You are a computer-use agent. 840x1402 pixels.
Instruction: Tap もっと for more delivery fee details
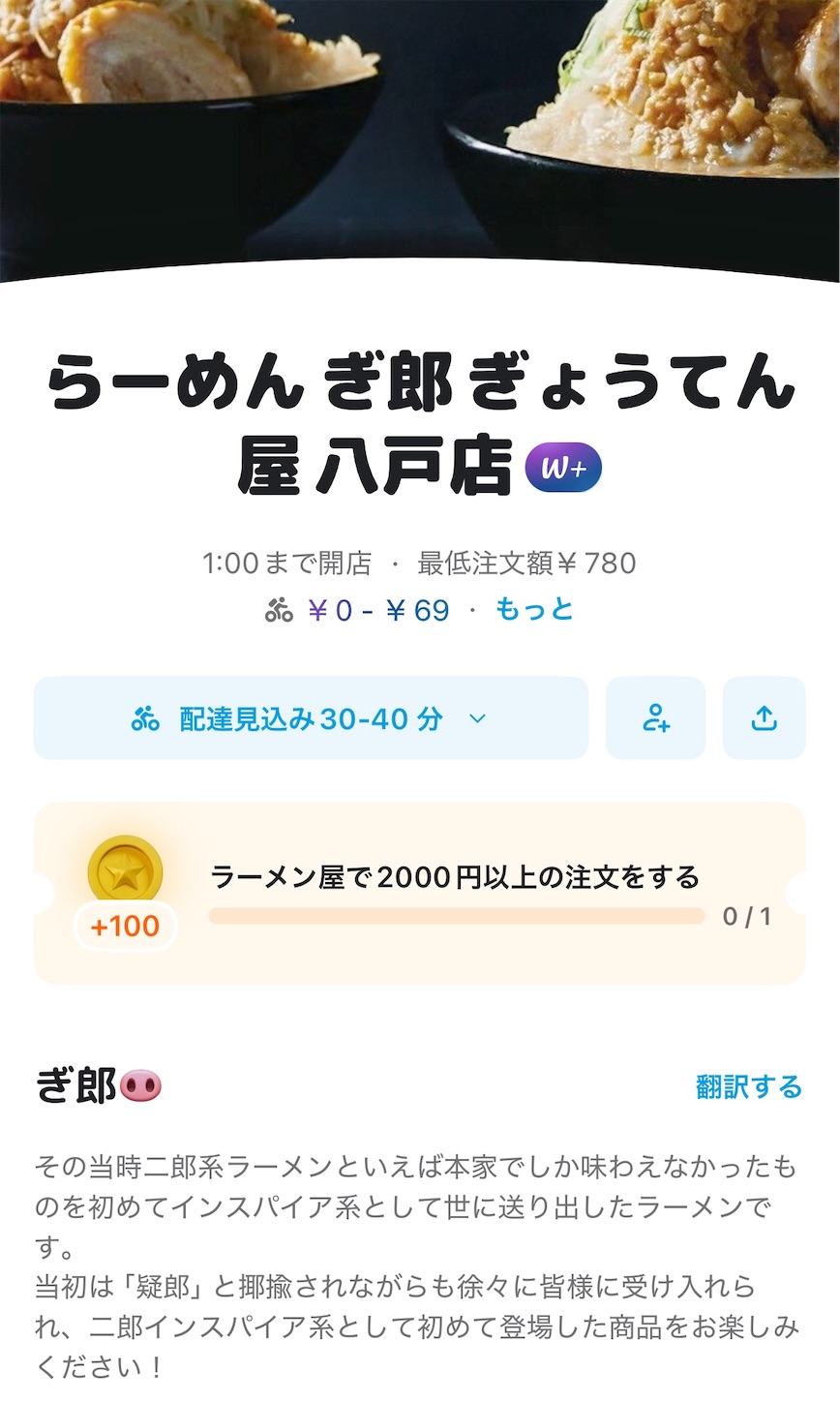[x=534, y=610]
